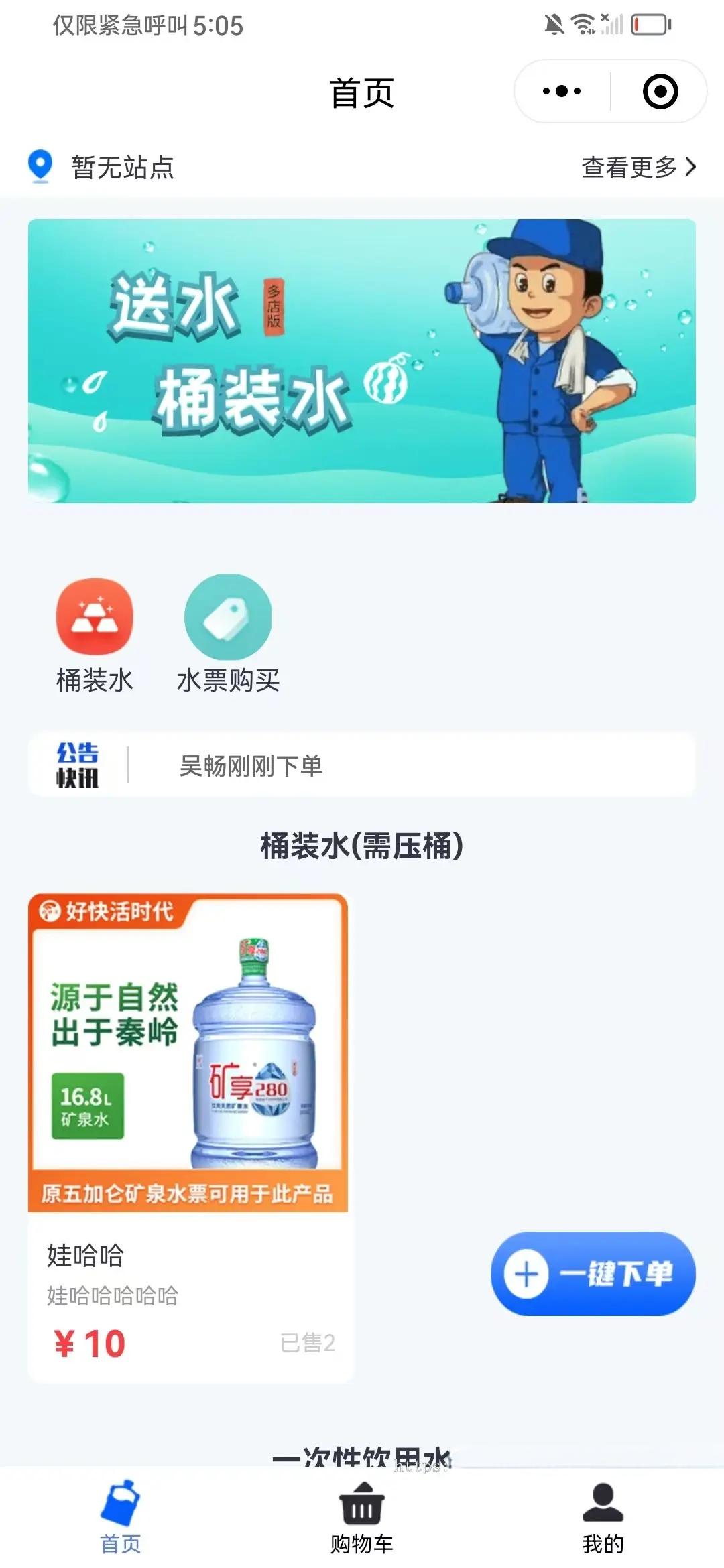
Task: Open the 水票购买 category
Action: point(228,633)
